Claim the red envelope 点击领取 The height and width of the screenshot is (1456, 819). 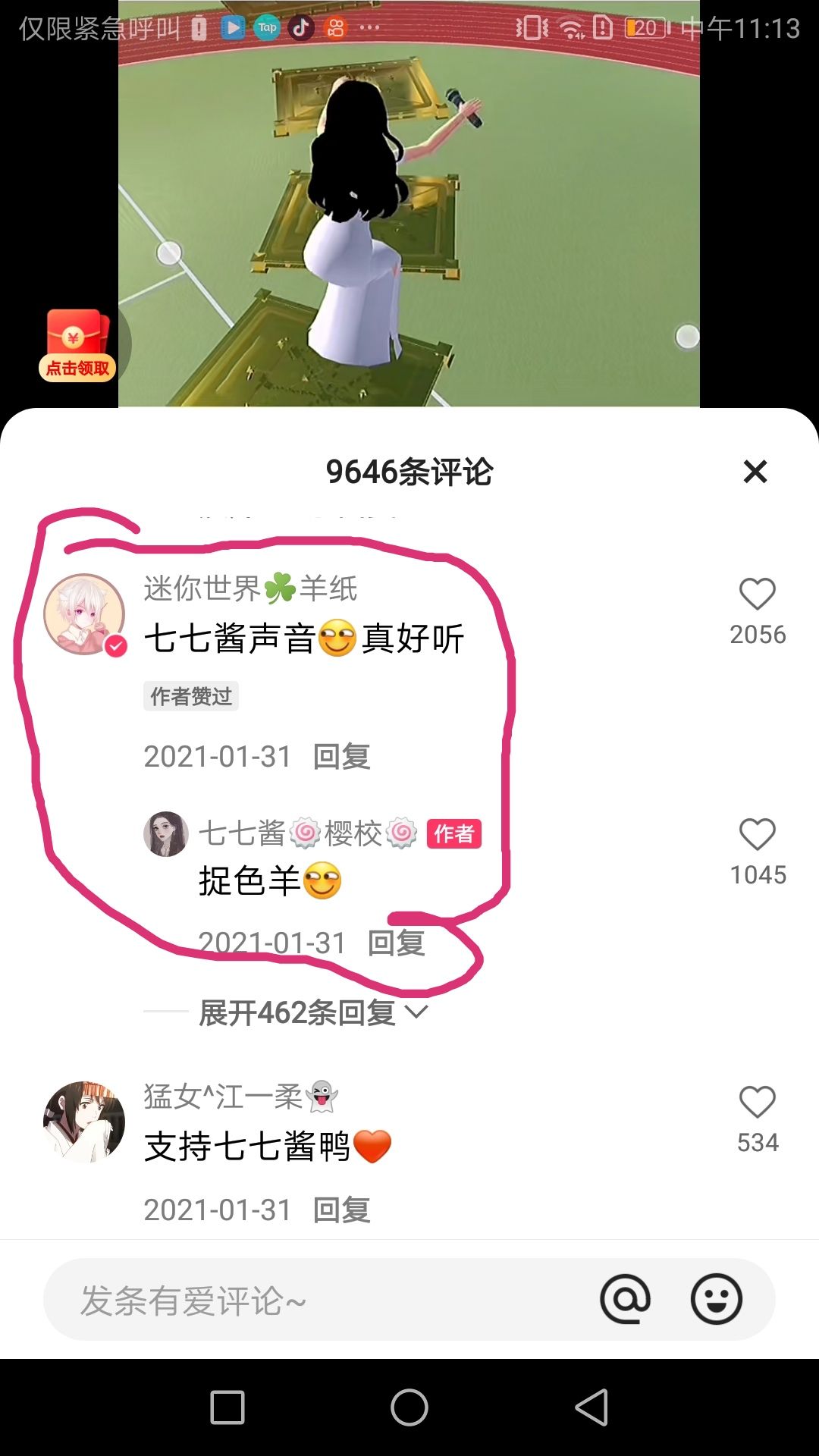point(77,346)
